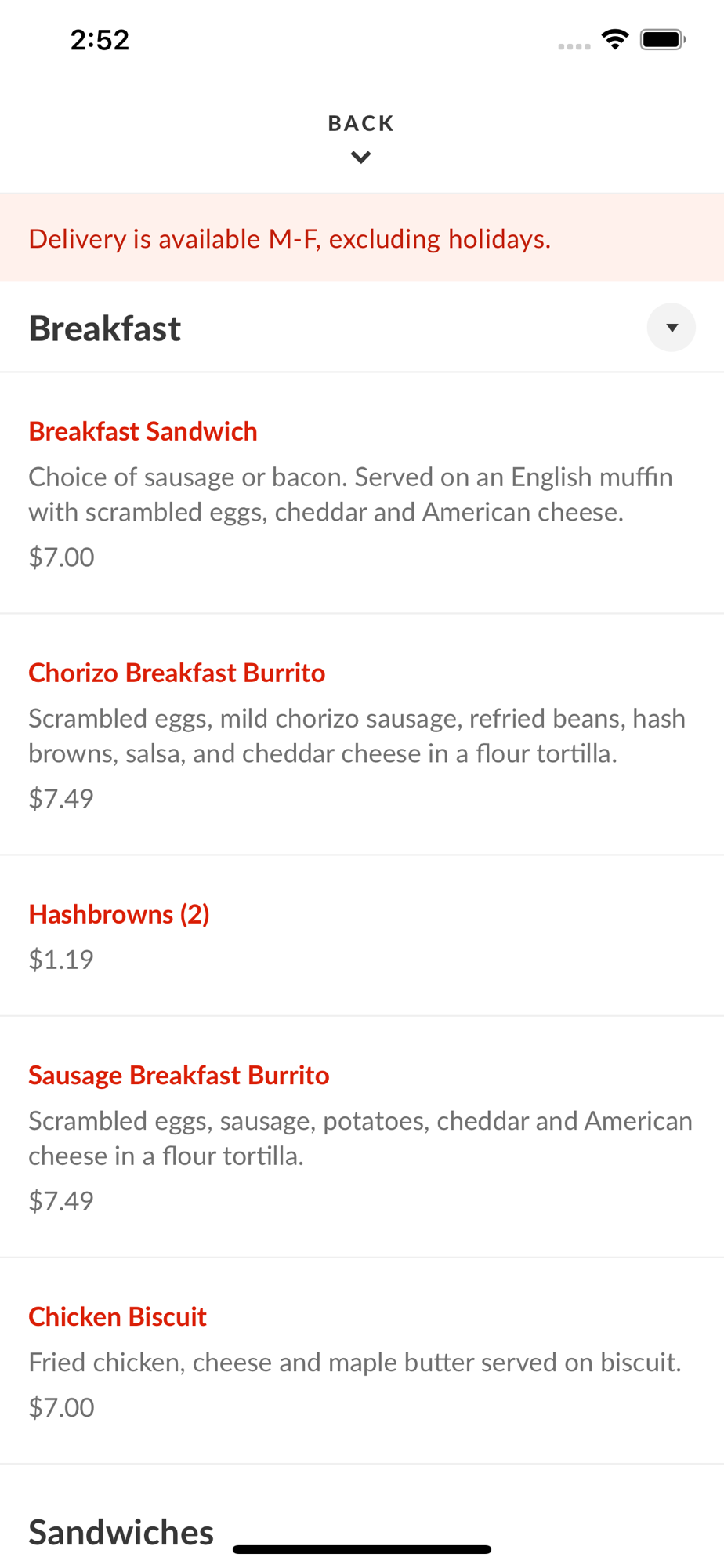Choose Hashbrowns (2) from the menu
724x1568 pixels.
[119, 914]
